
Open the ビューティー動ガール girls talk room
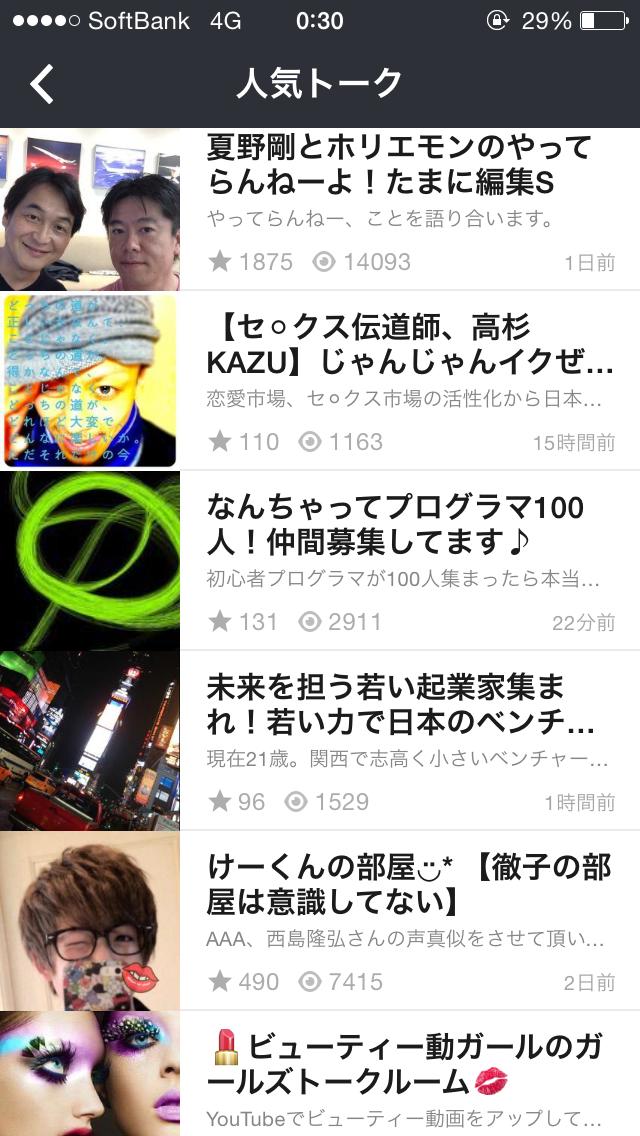click(320, 1074)
